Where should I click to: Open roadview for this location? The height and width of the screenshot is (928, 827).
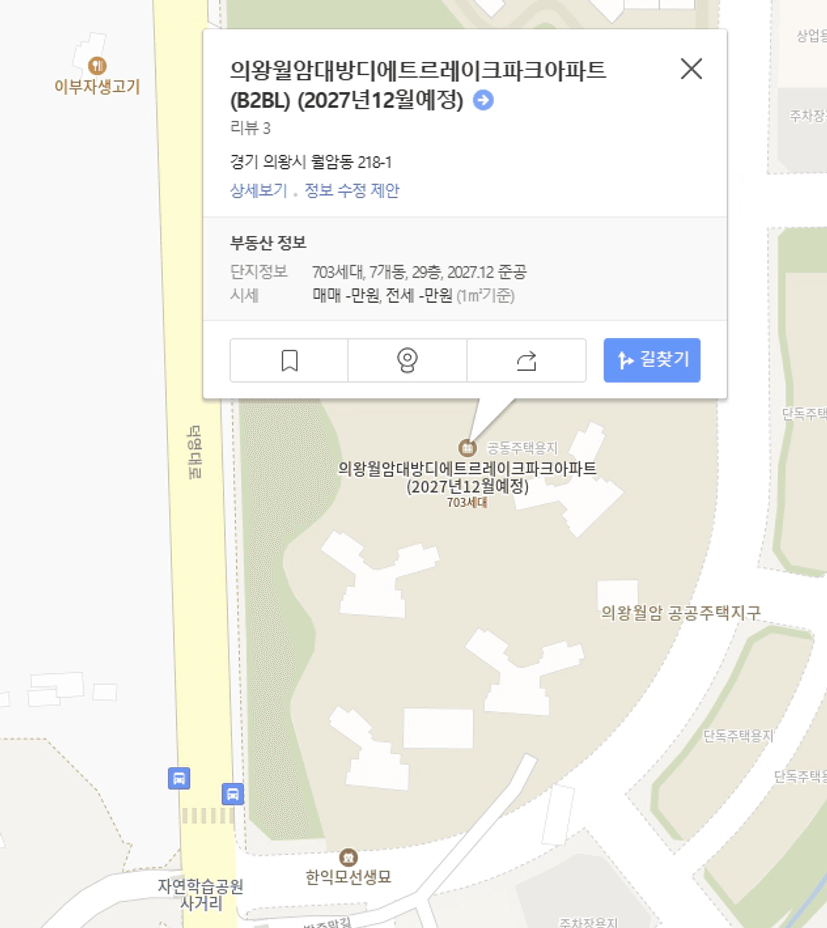(x=407, y=361)
